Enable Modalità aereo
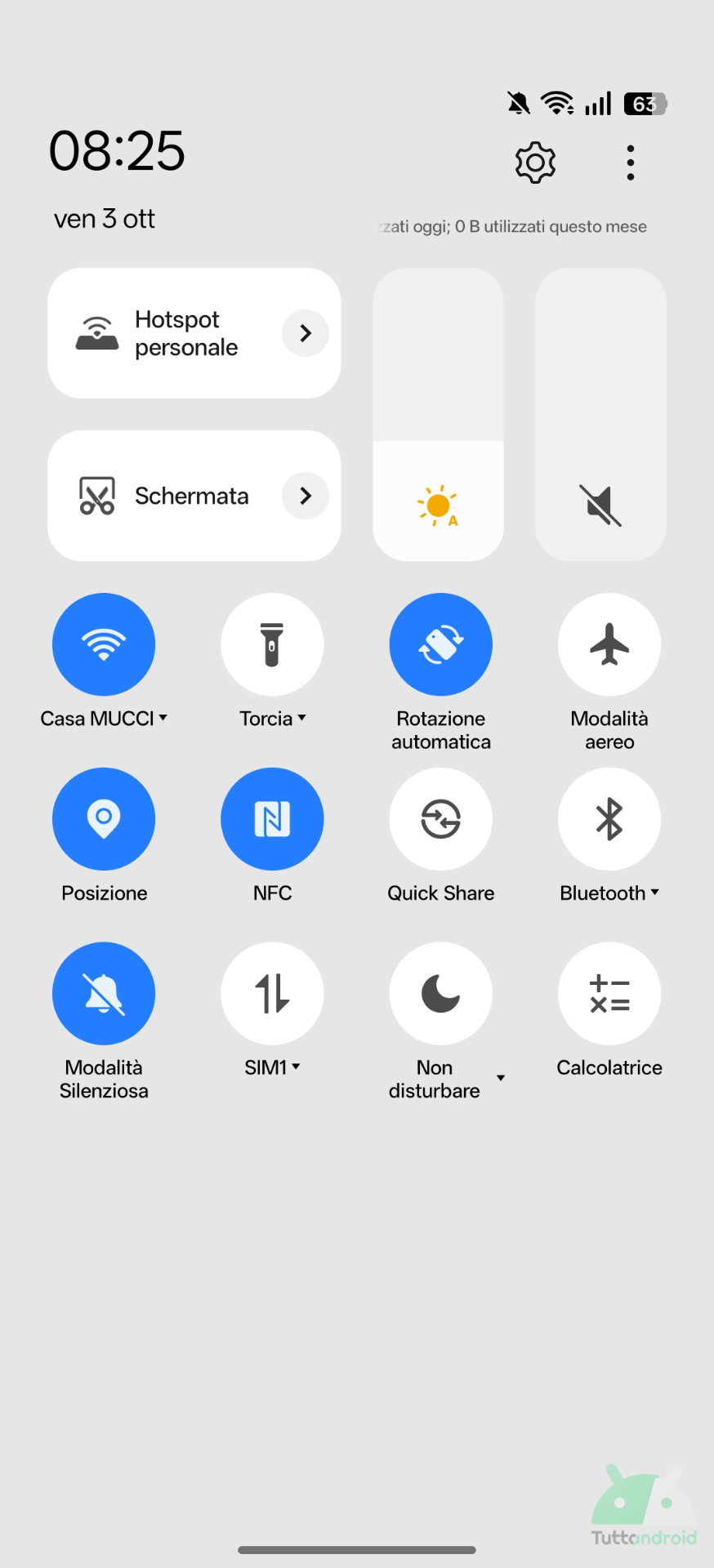The width and height of the screenshot is (714, 1568). (609, 644)
